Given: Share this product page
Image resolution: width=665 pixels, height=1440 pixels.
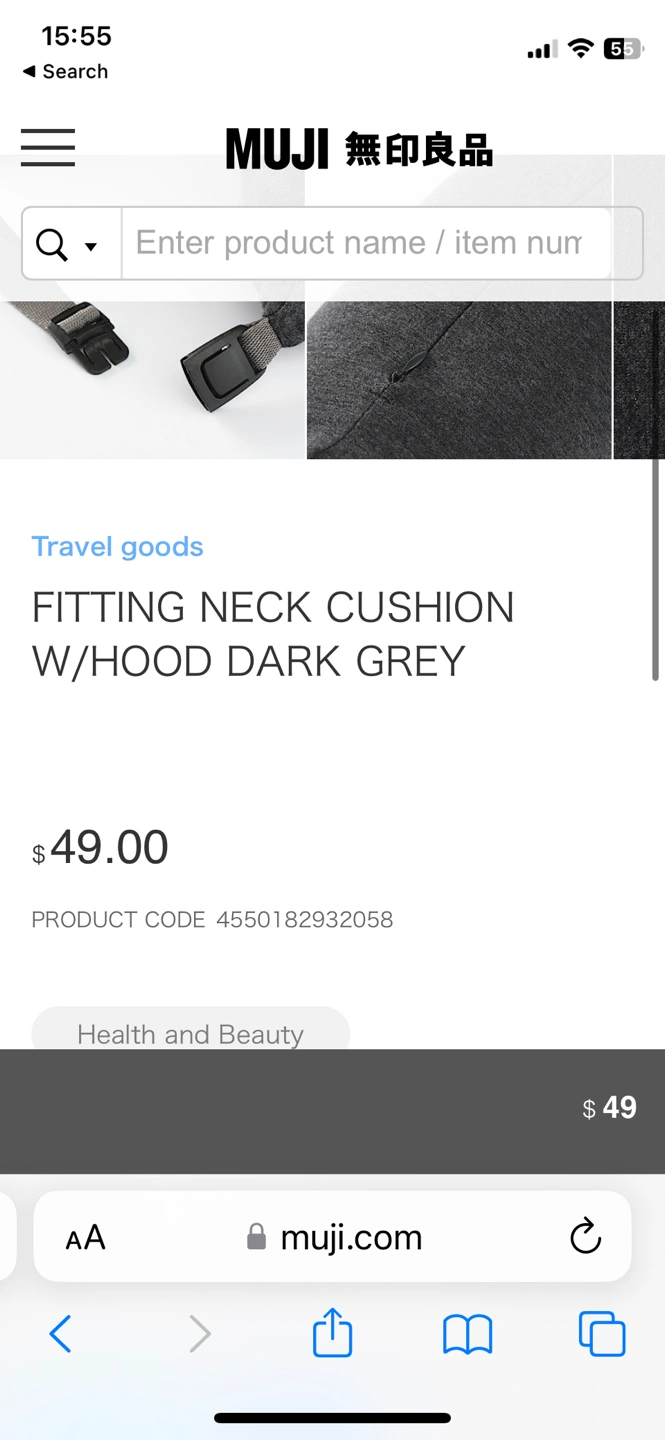Looking at the screenshot, I should [x=332, y=1334].
